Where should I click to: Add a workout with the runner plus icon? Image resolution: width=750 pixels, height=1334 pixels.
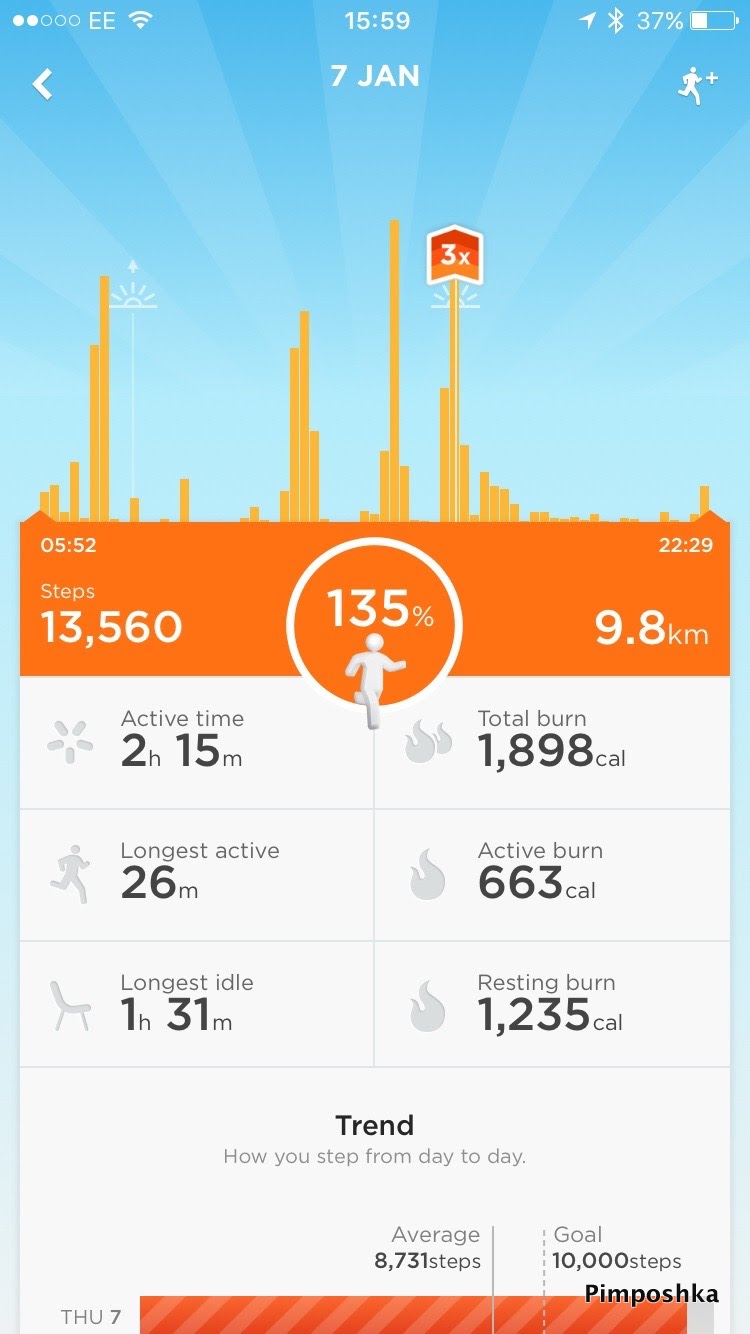696,86
